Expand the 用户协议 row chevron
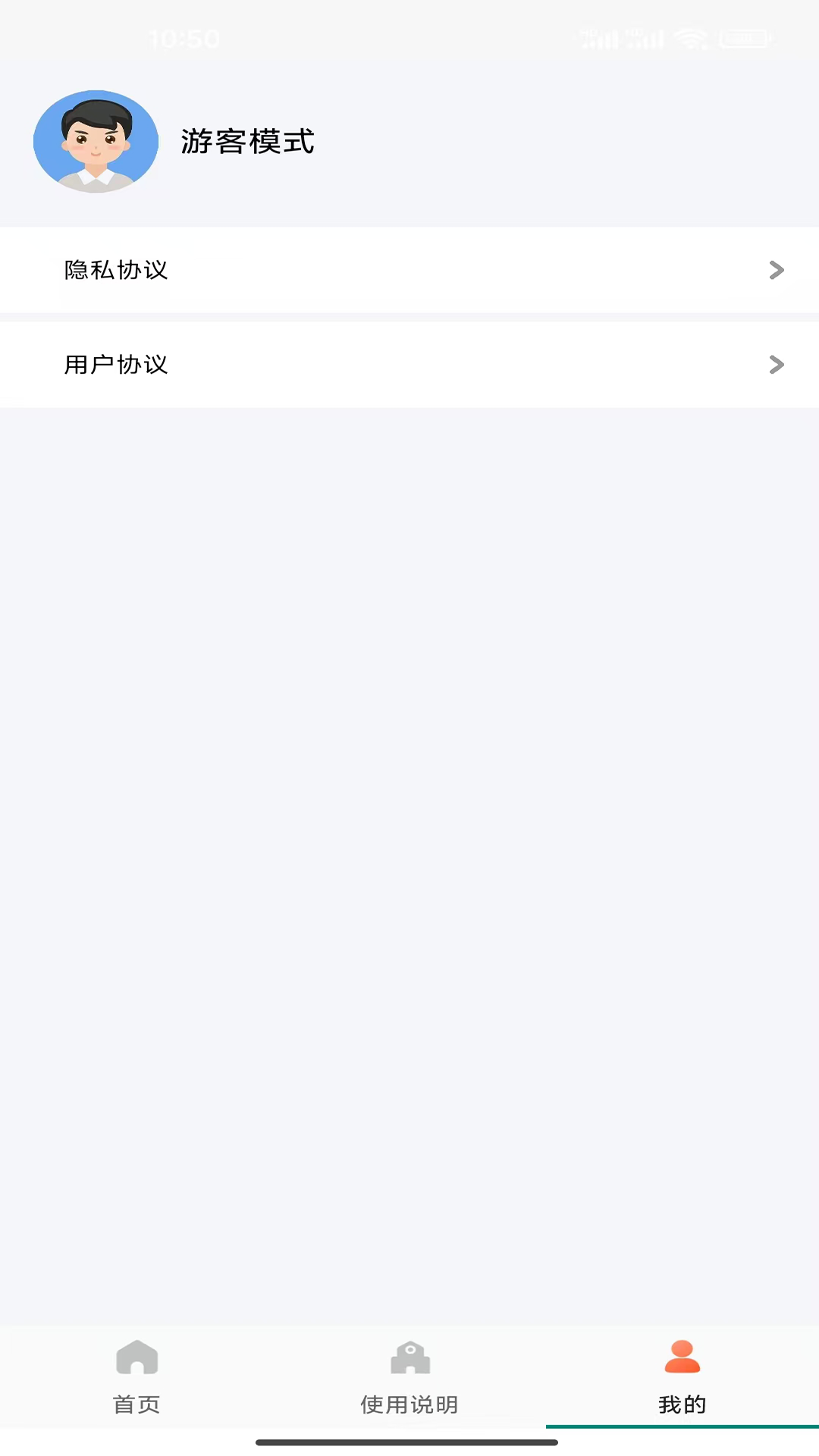Viewport: 819px width, 1456px height. click(x=775, y=365)
